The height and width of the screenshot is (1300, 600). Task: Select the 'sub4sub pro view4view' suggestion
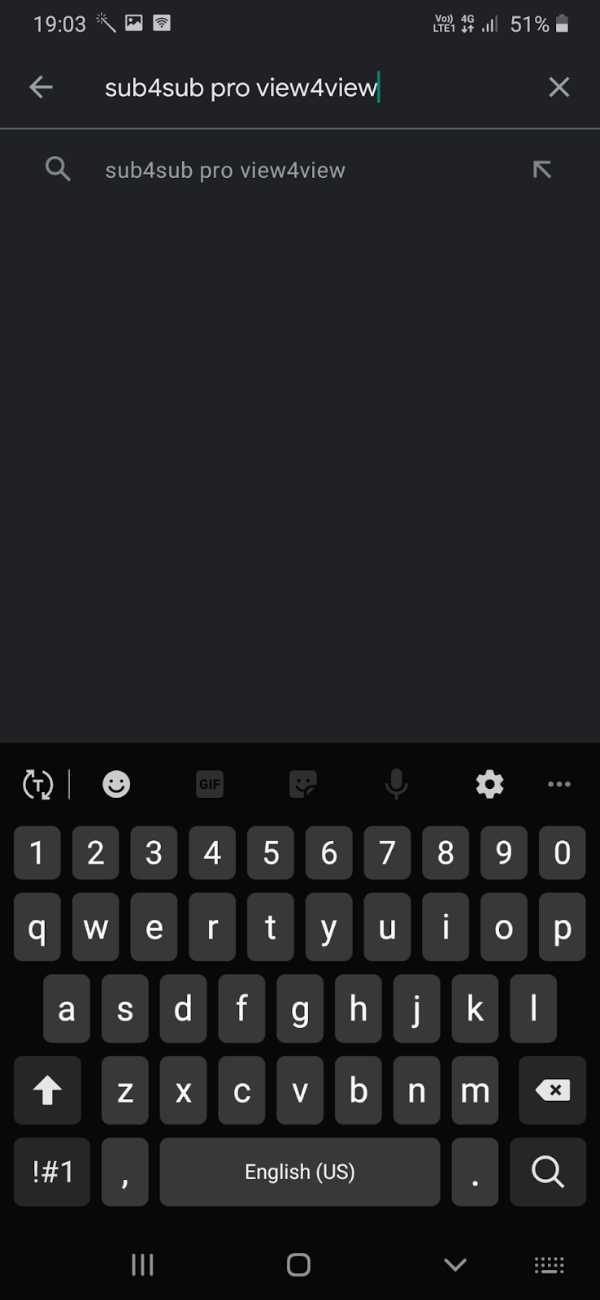pos(225,170)
